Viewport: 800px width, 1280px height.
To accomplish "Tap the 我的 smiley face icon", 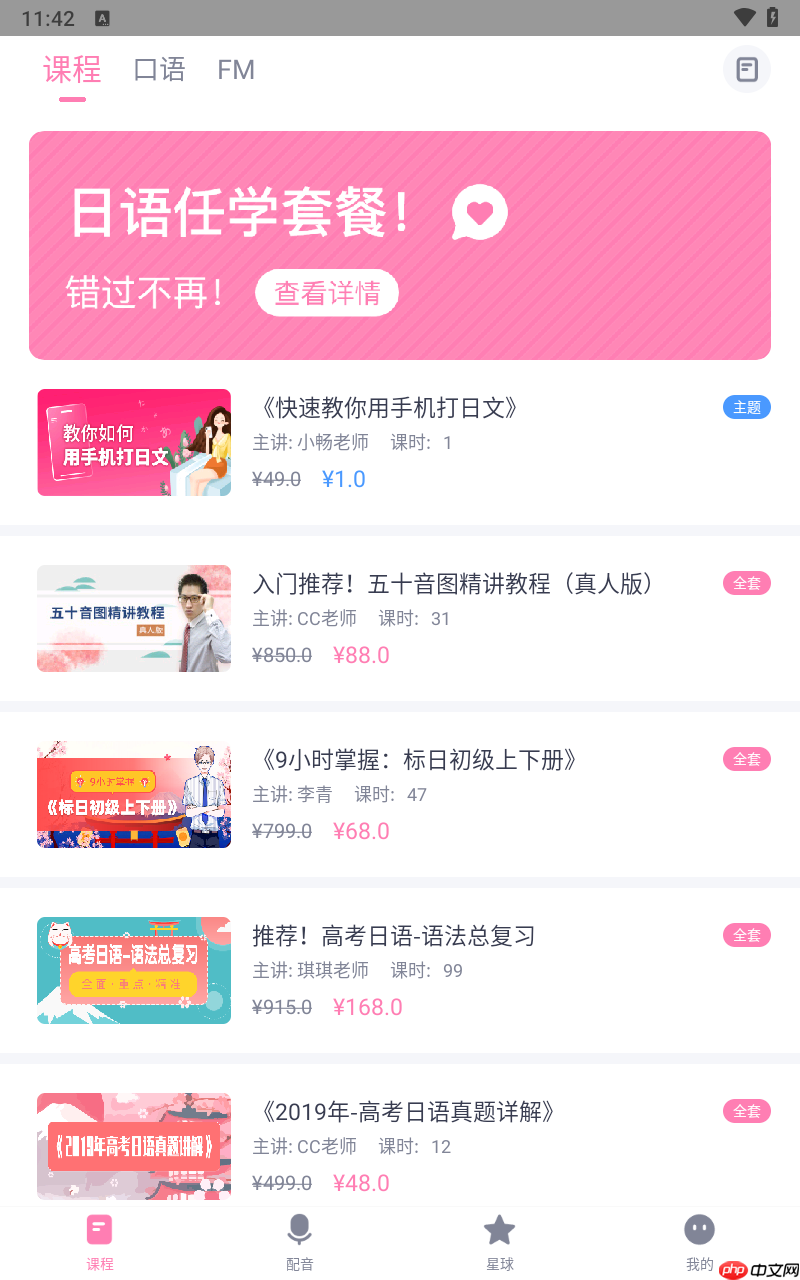I will click(x=699, y=1229).
